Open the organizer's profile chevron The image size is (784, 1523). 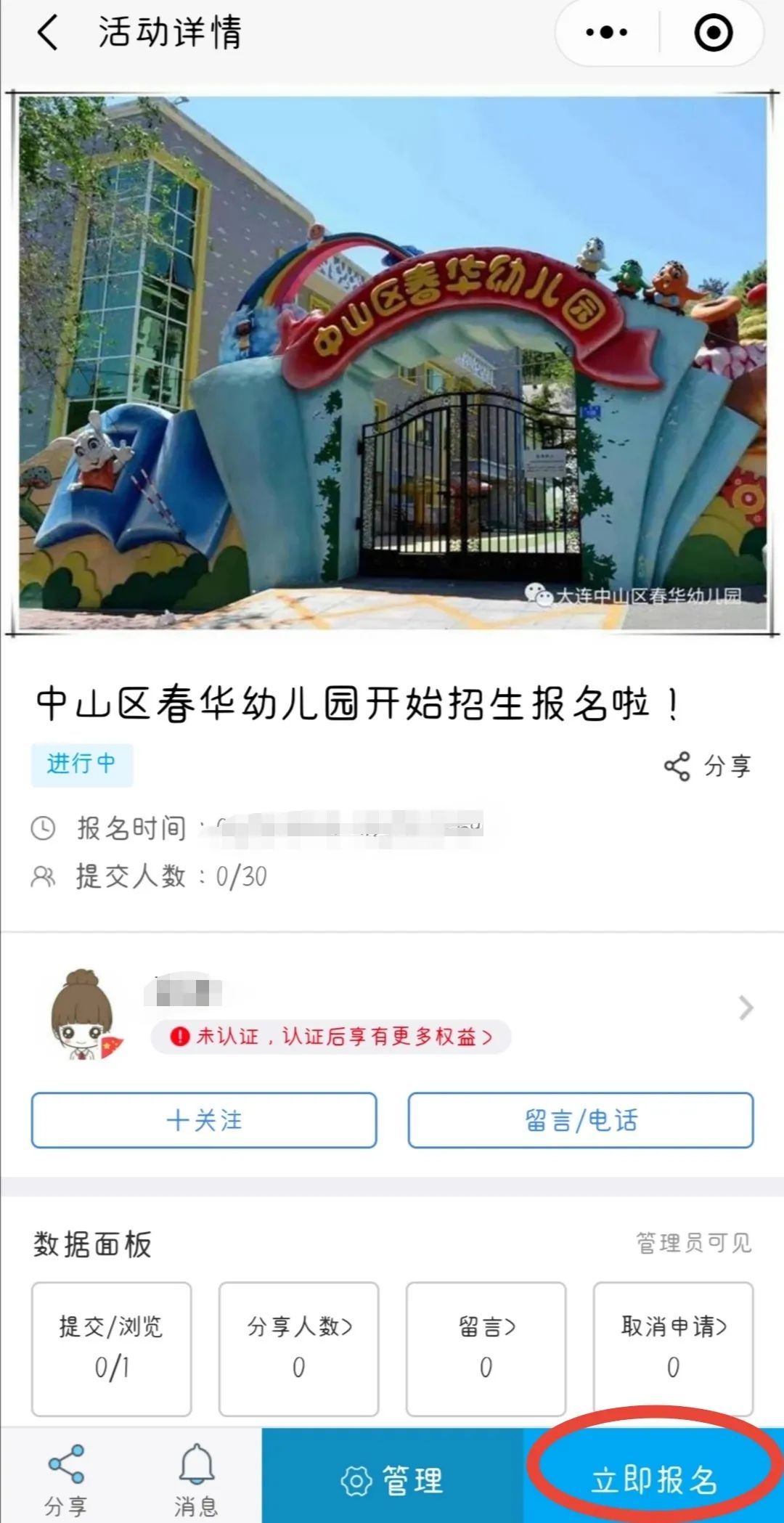(x=746, y=1008)
